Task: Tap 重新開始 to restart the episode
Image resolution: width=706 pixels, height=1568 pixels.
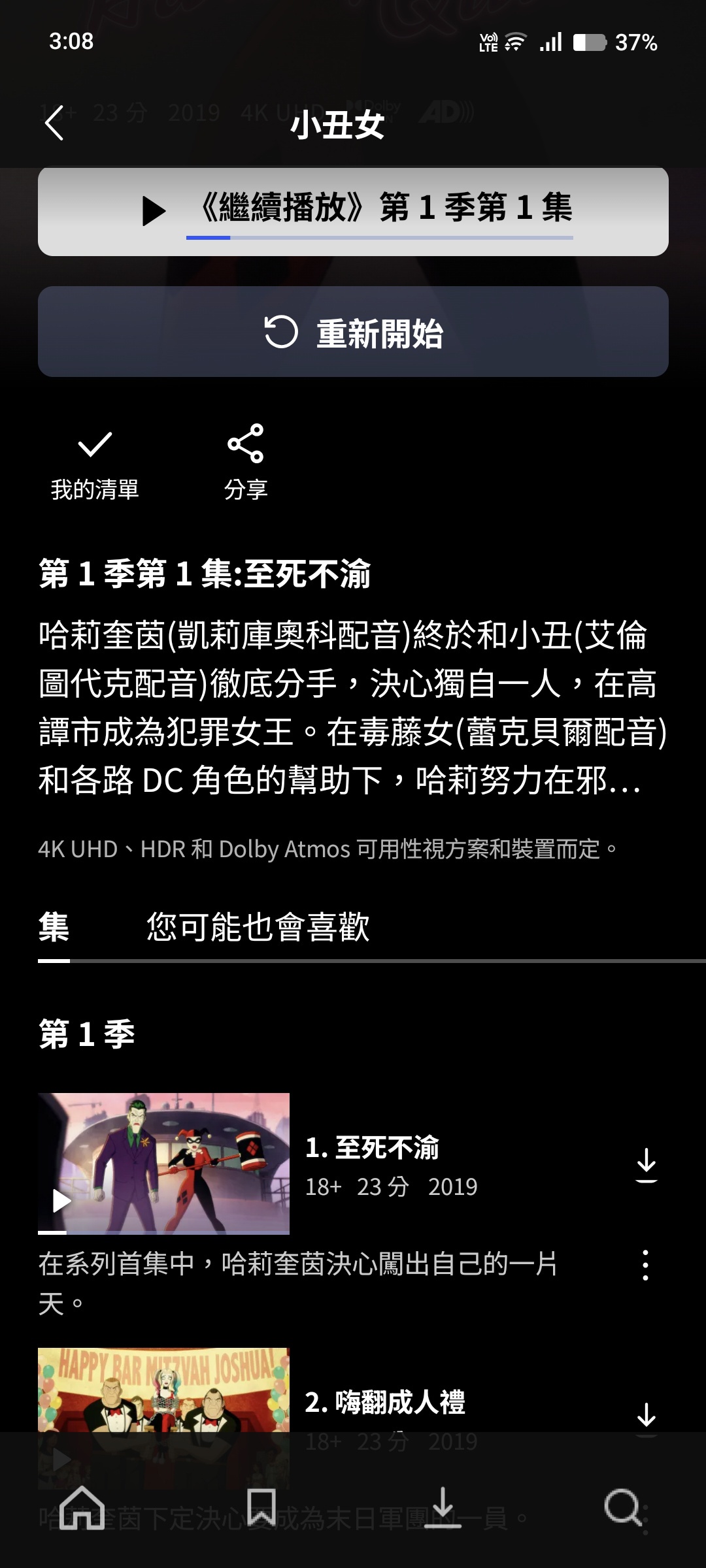Action: 353,332
